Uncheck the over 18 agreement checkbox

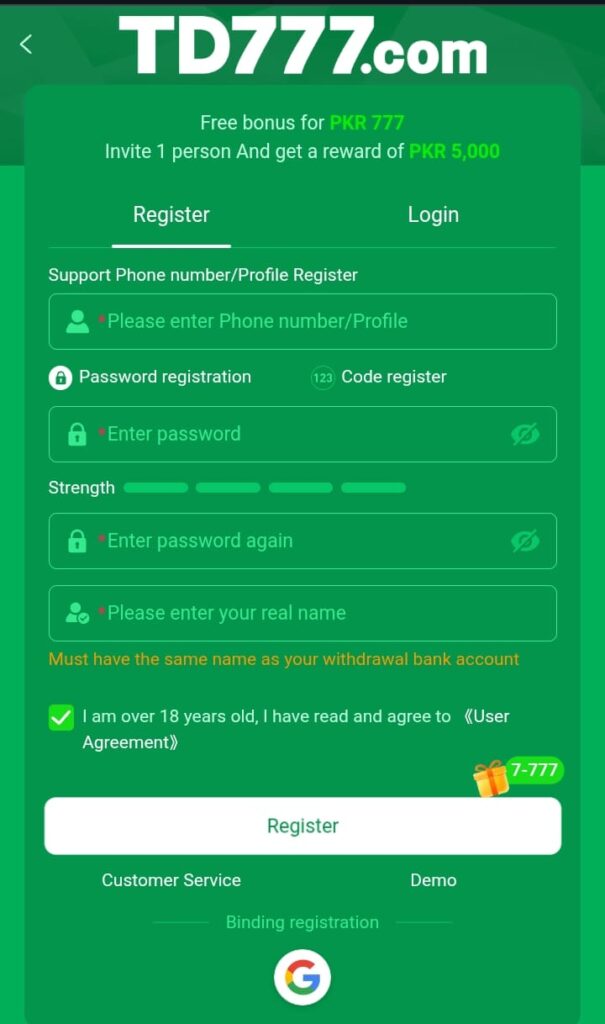(x=61, y=717)
